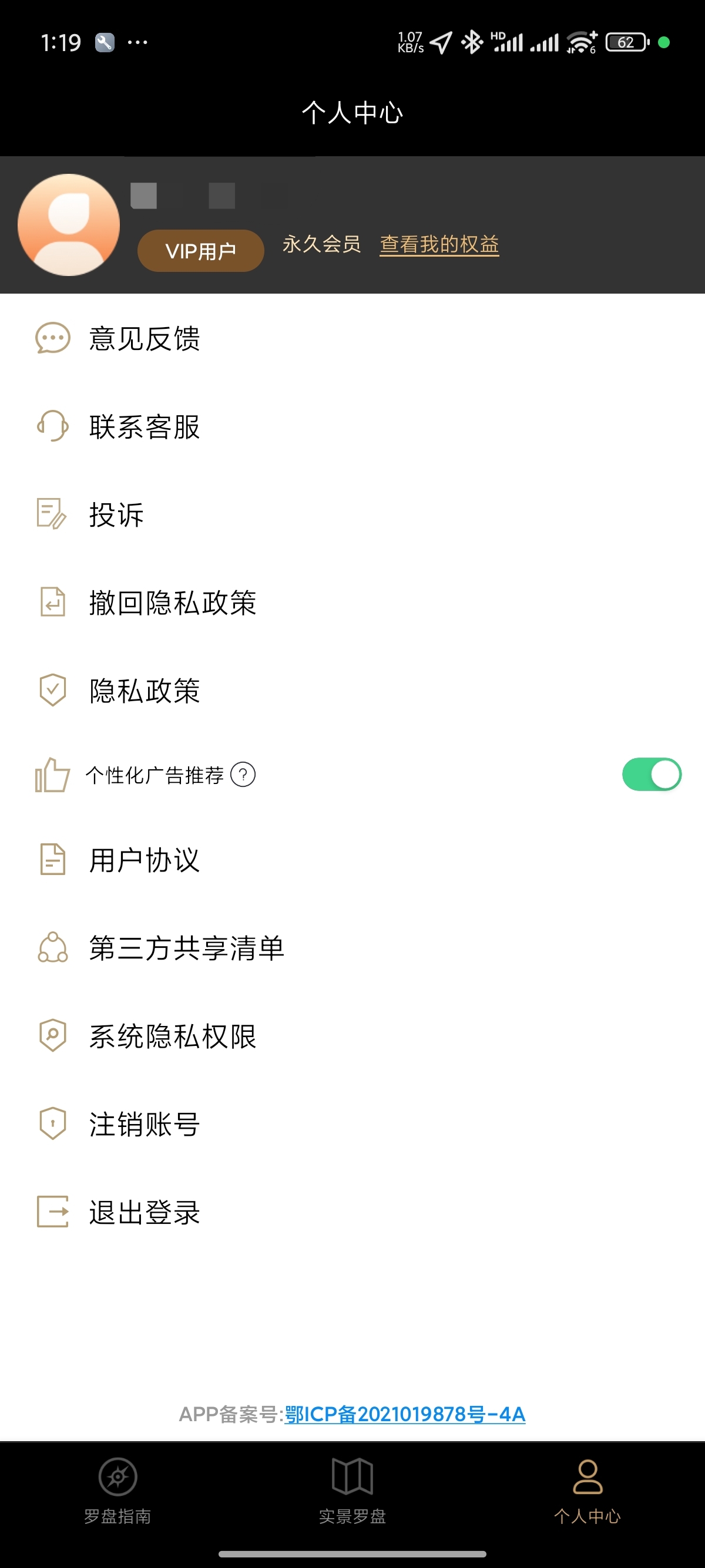The width and height of the screenshot is (705, 1568).
Task: Open 系统隐私权限 permission settings
Action: click(172, 1036)
